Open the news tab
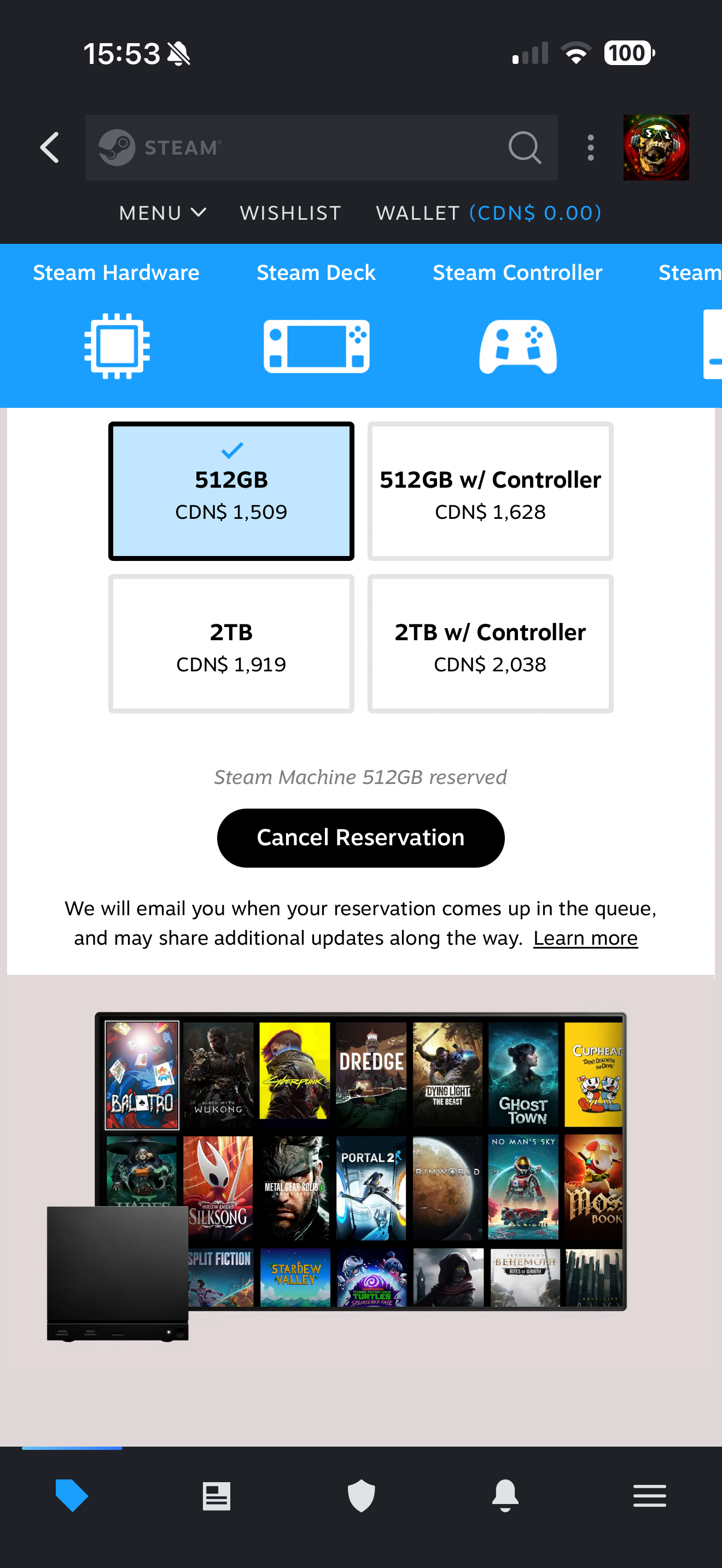722x1568 pixels. click(x=216, y=1496)
